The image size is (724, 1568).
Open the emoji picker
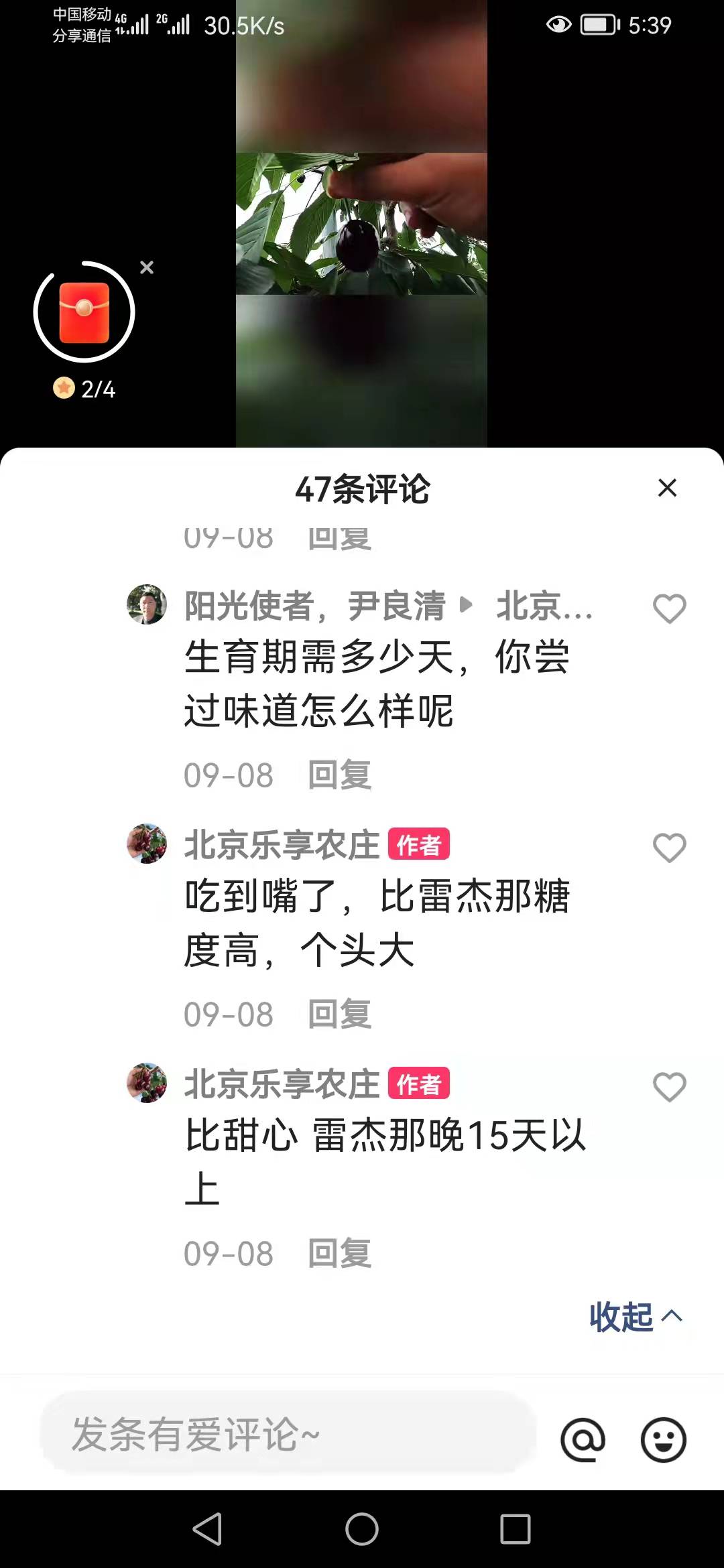(663, 1439)
